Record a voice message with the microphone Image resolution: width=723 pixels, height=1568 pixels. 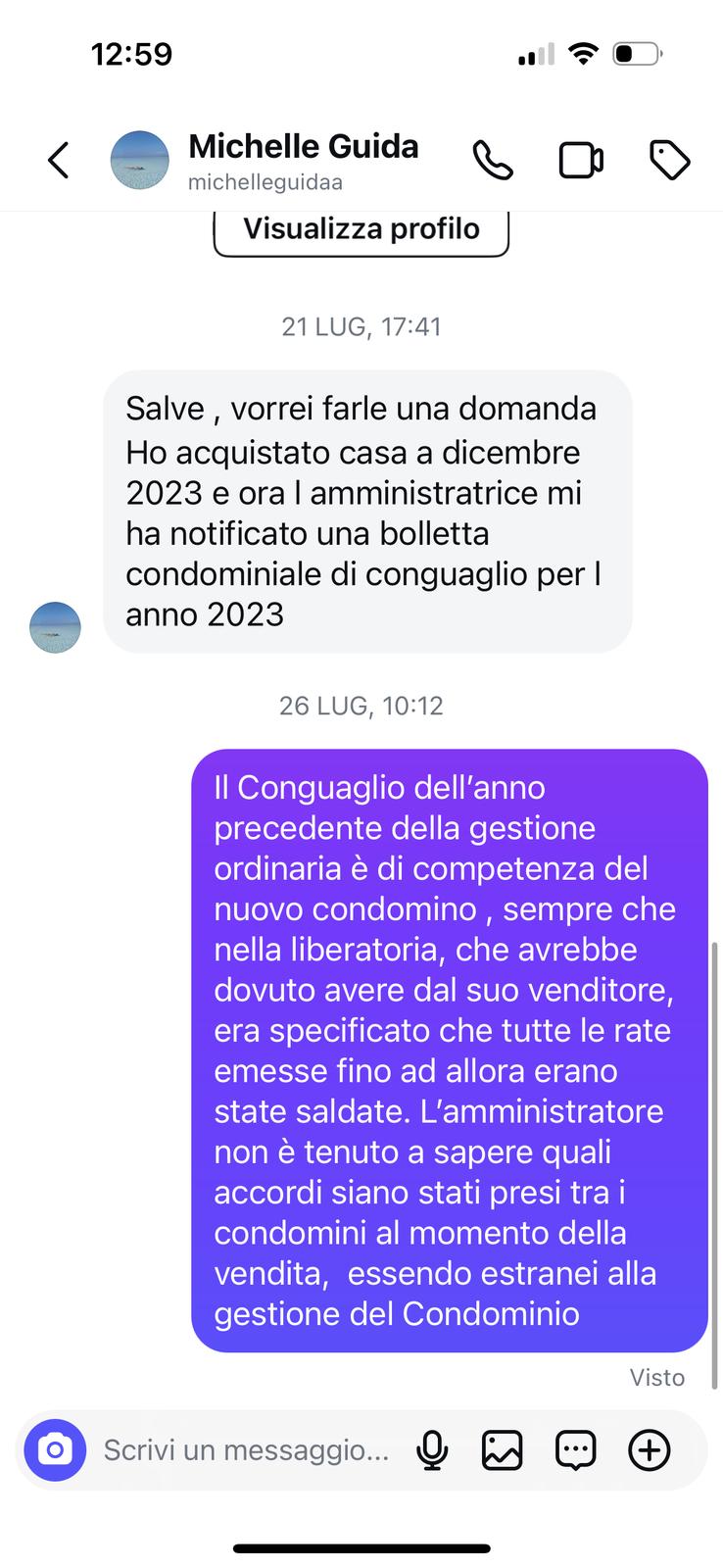pos(432,1449)
